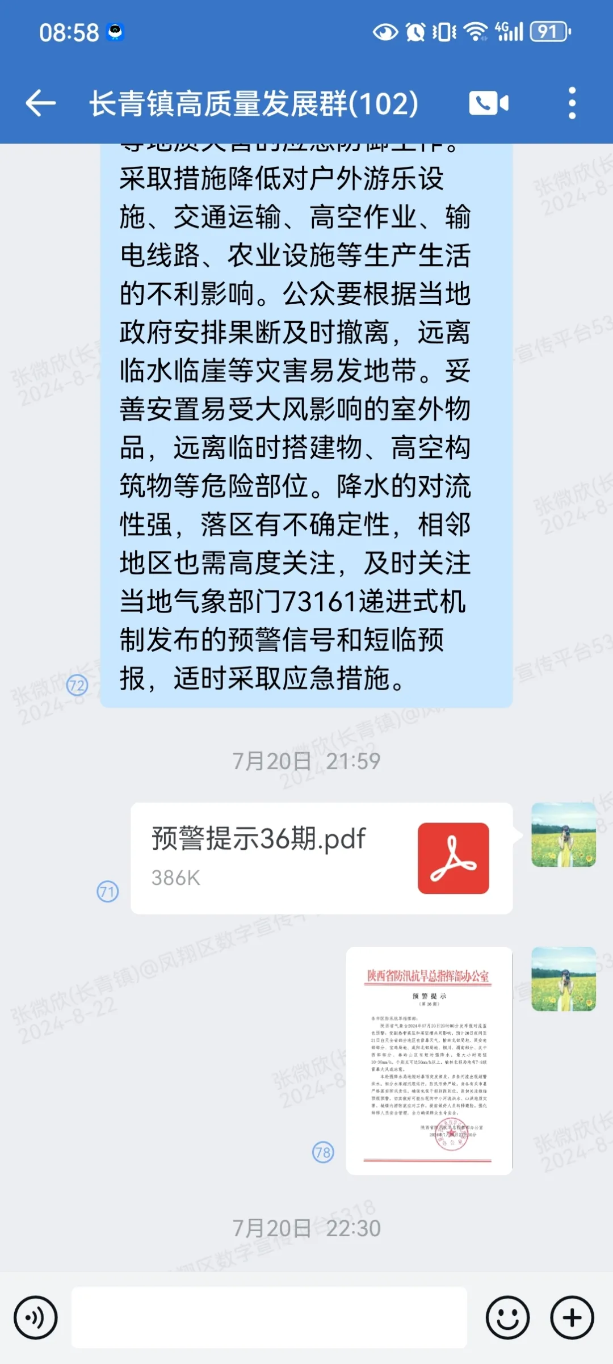
Task: View read count 72 on the text message
Action: [77, 685]
